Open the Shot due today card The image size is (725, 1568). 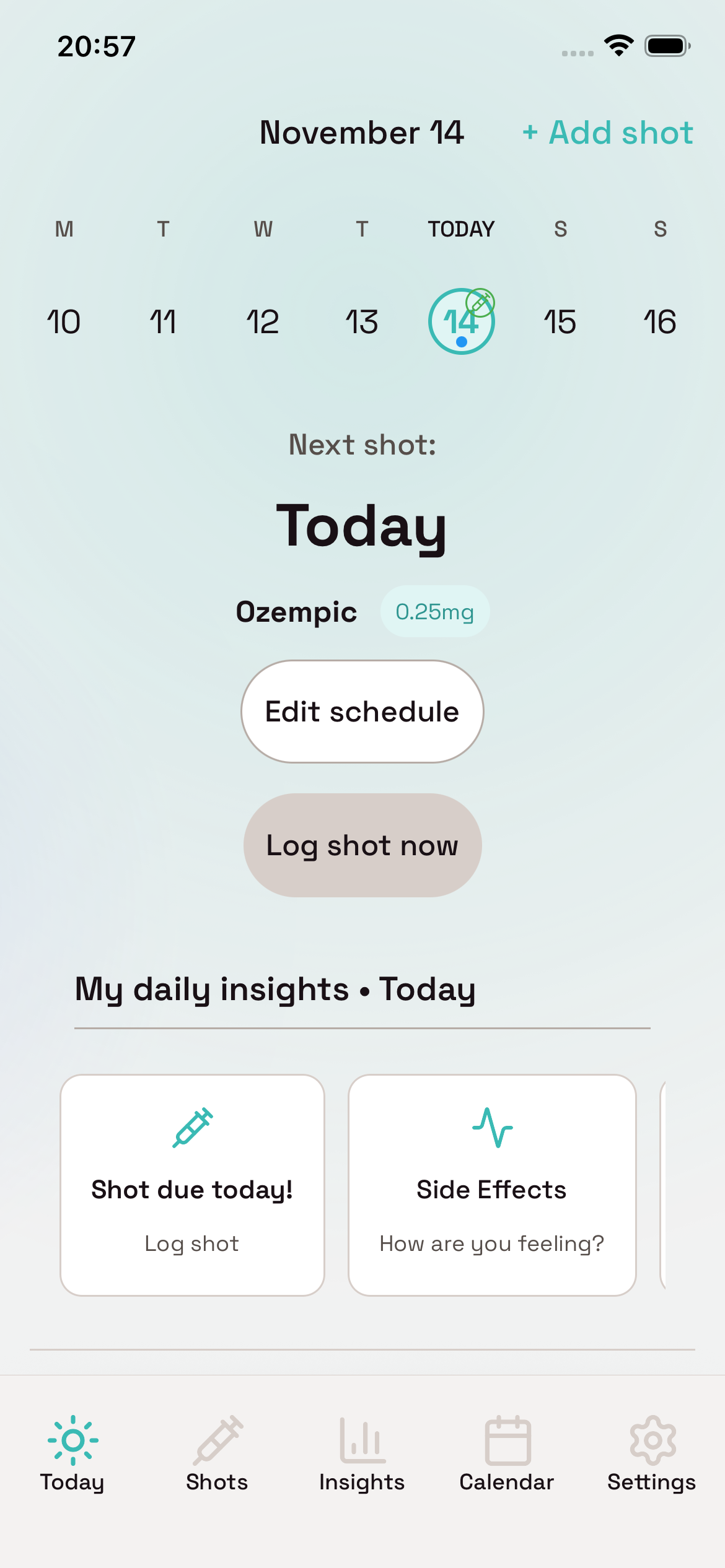192,1185
